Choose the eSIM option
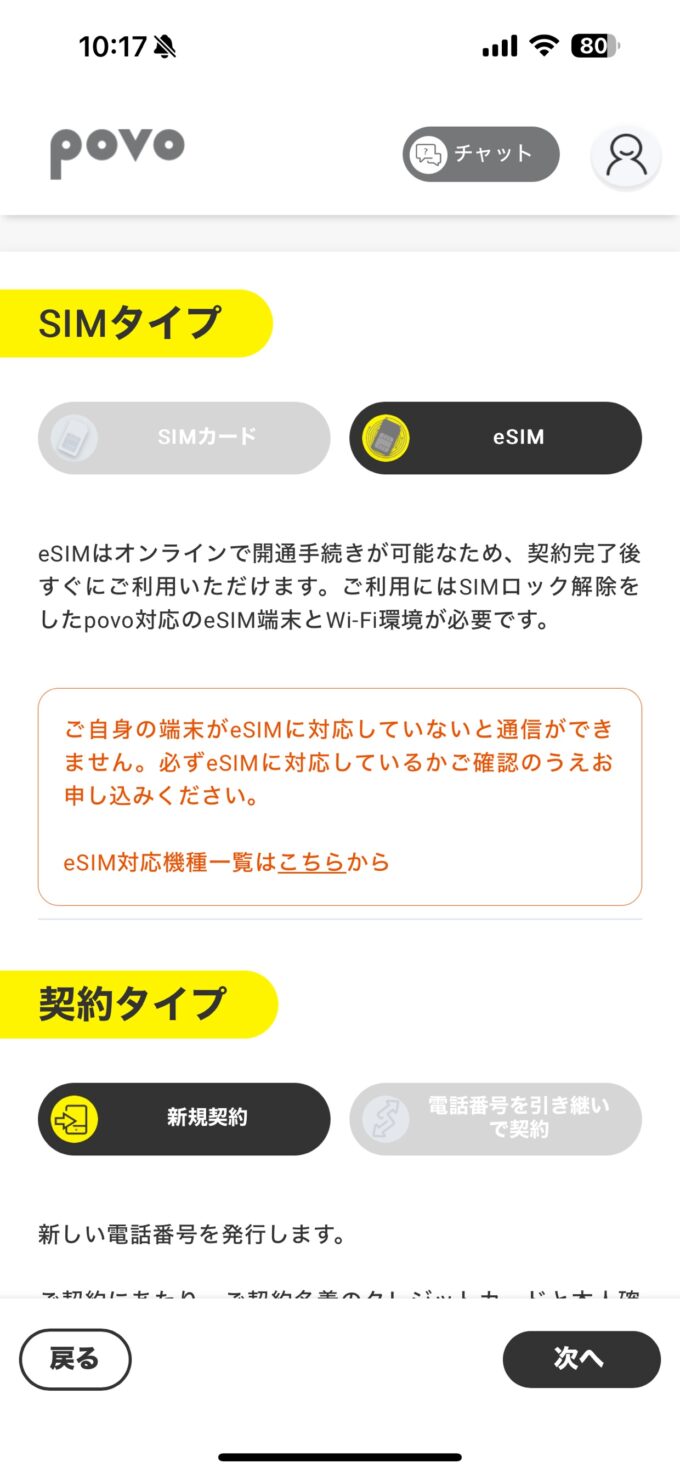The width and height of the screenshot is (680, 1474). tap(495, 438)
